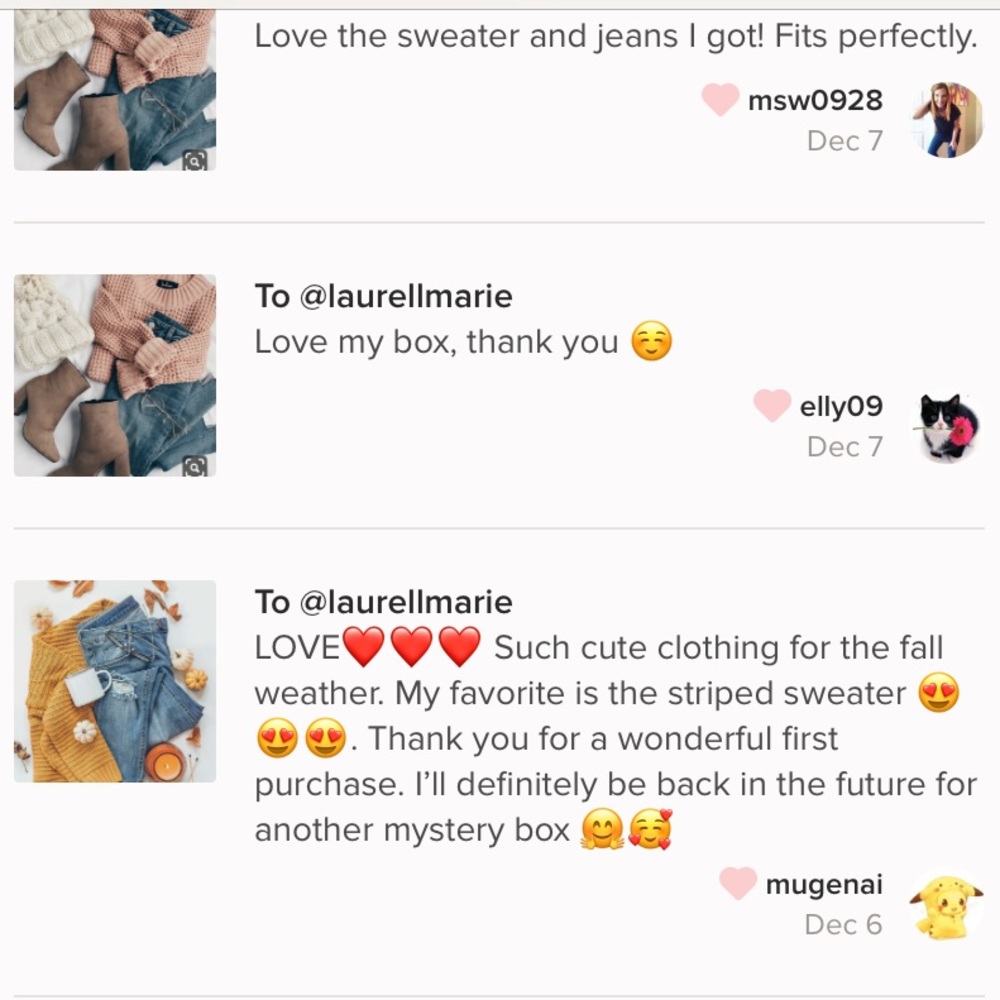Screen dimensions: 1000x1000
Task: Open elly09's cat profile picture
Action: [947, 427]
